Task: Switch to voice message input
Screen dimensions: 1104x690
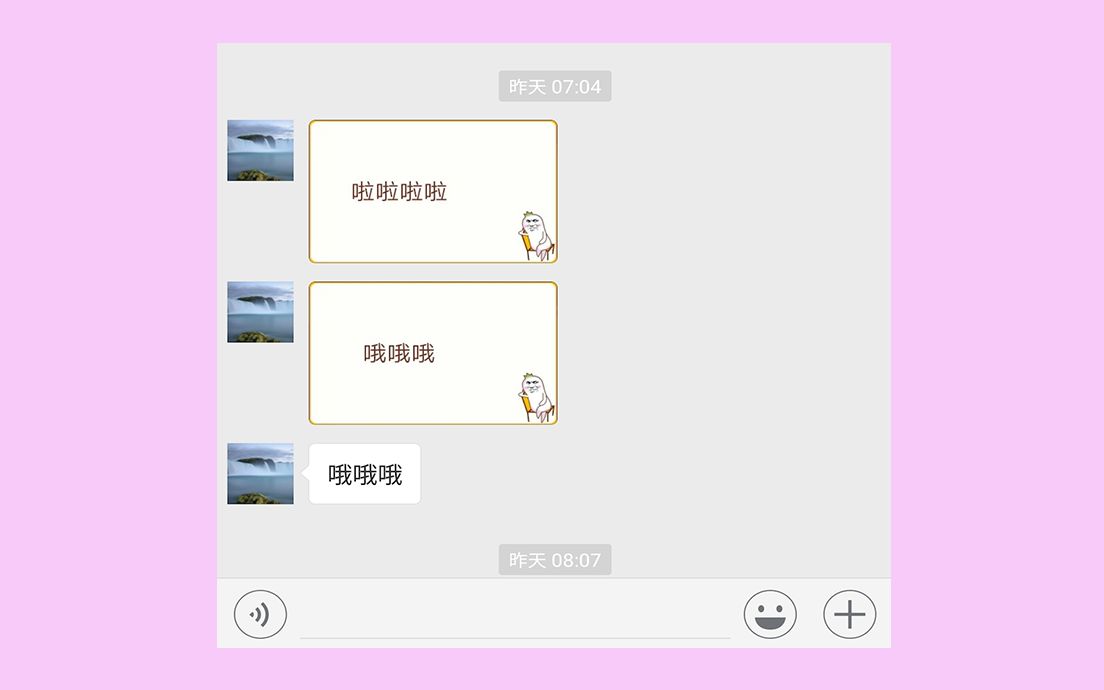Action: pos(260,614)
